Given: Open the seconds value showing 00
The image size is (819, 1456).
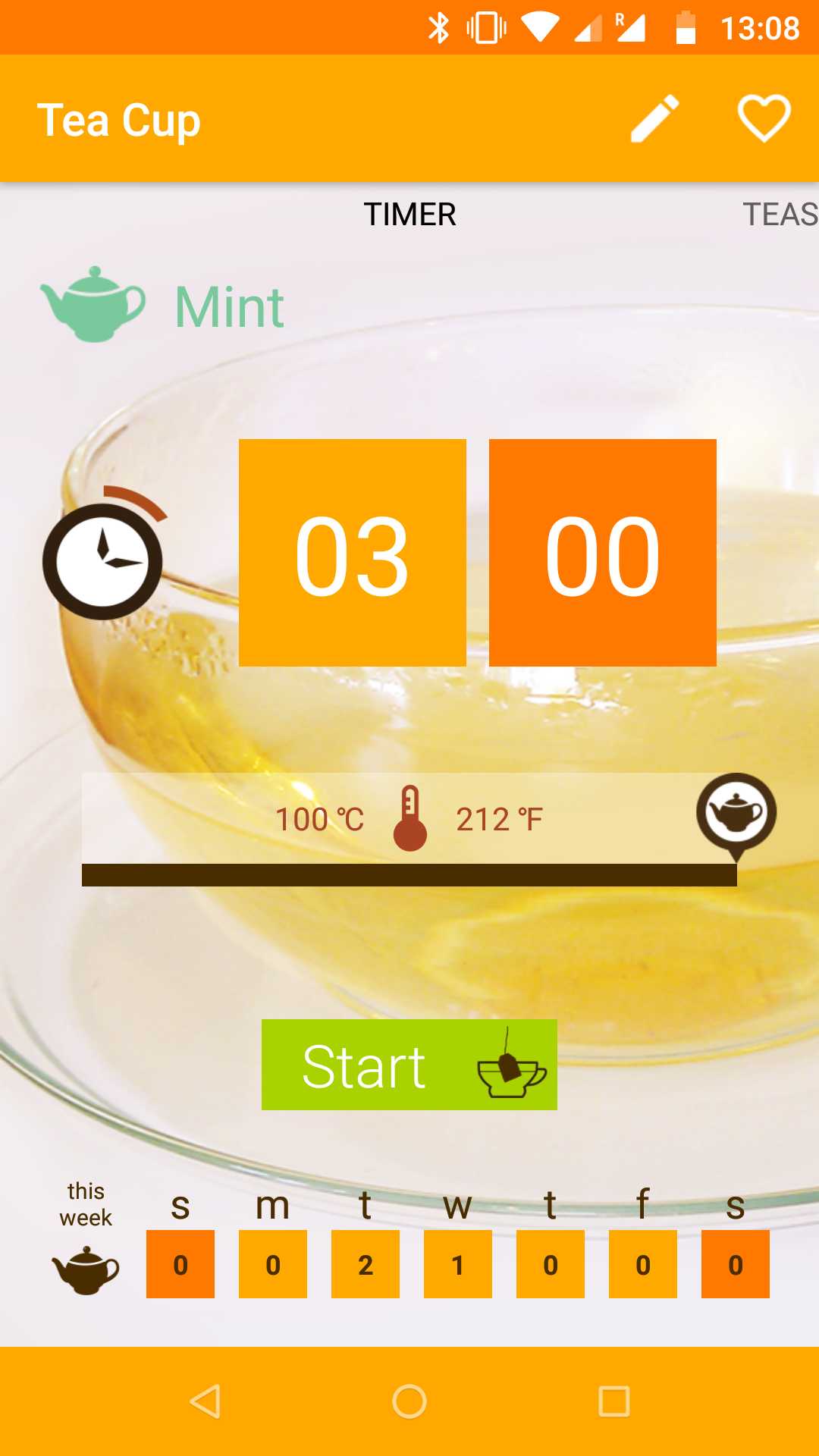Looking at the screenshot, I should tap(603, 551).
